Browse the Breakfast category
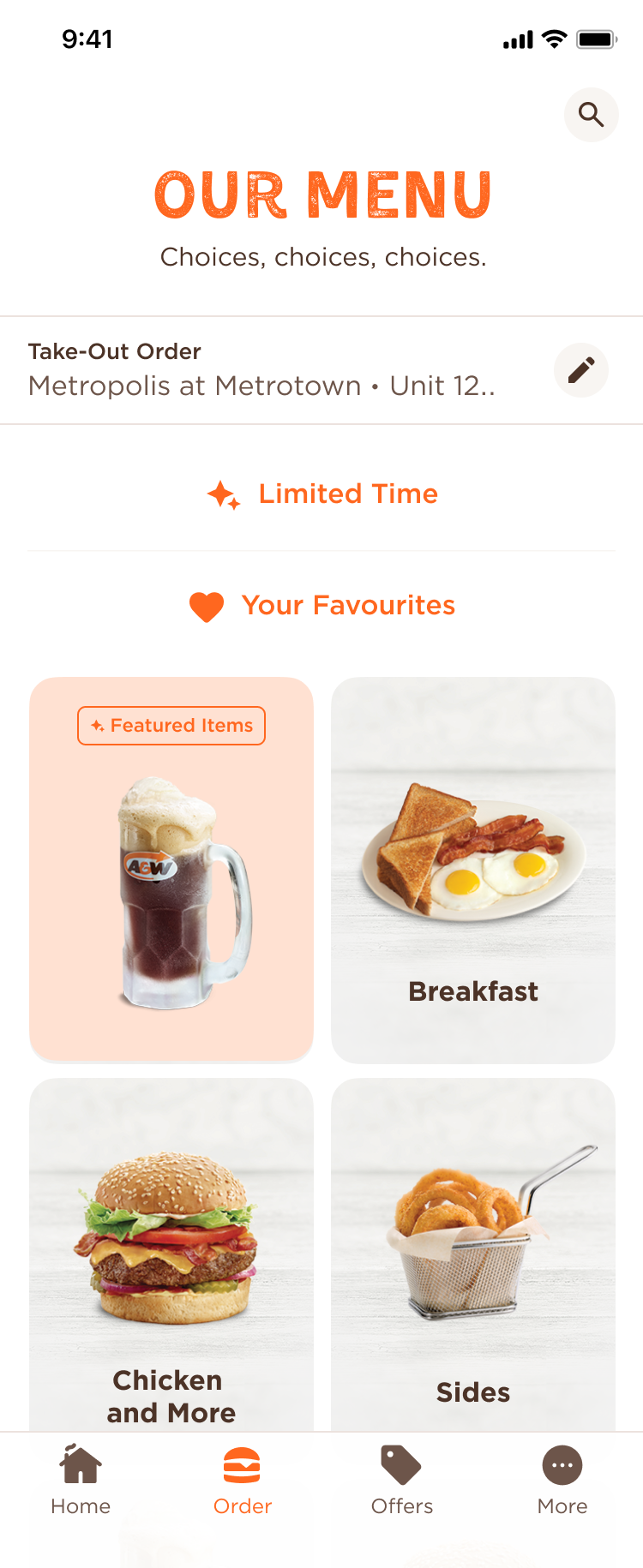The height and width of the screenshot is (1568, 643). pyautogui.click(x=473, y=870)
